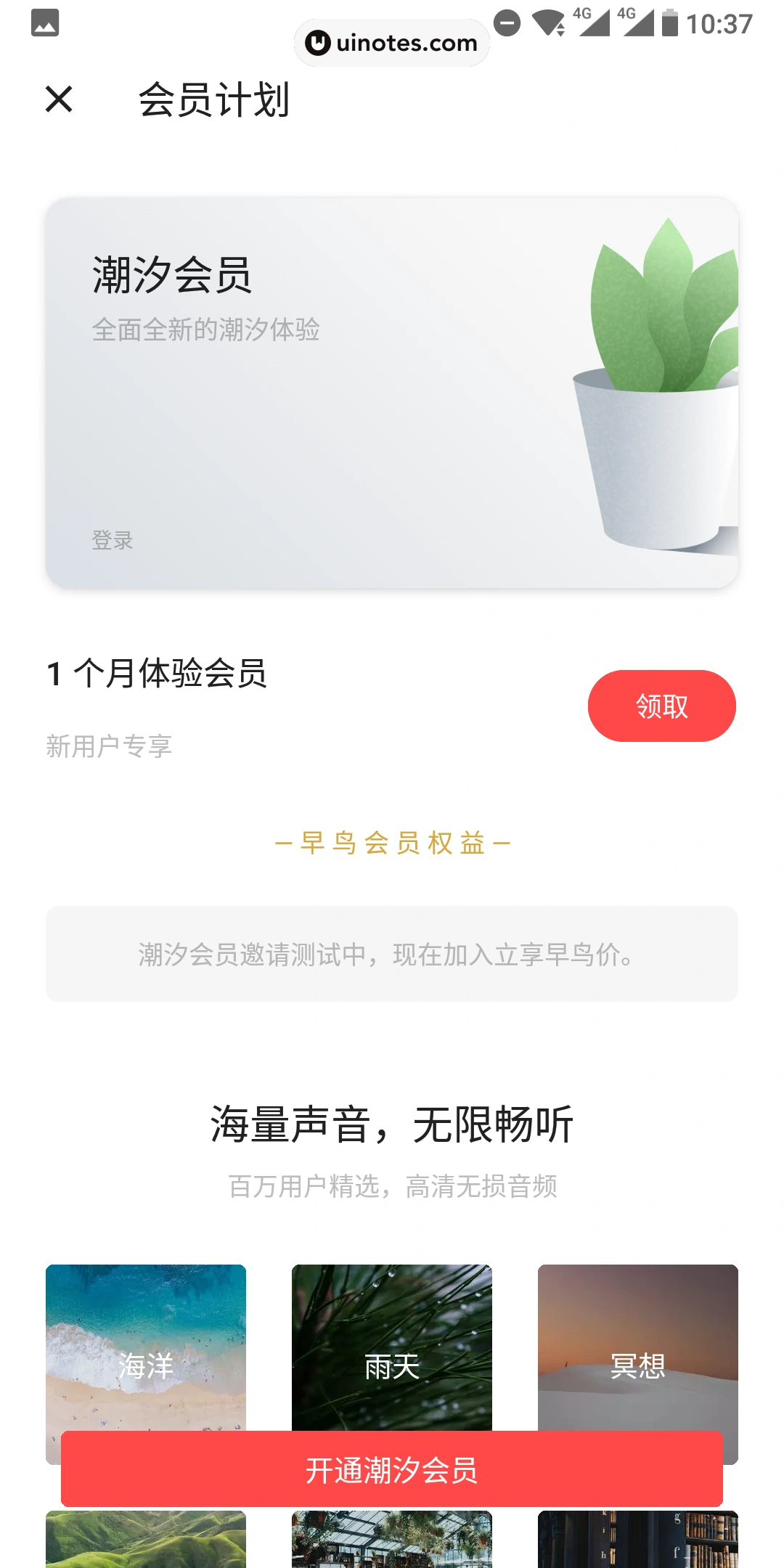Screen dimensions: 784x1568
Task: Tap 登录 on the 潮汐会员 card
Action: (x=110, y=540)
